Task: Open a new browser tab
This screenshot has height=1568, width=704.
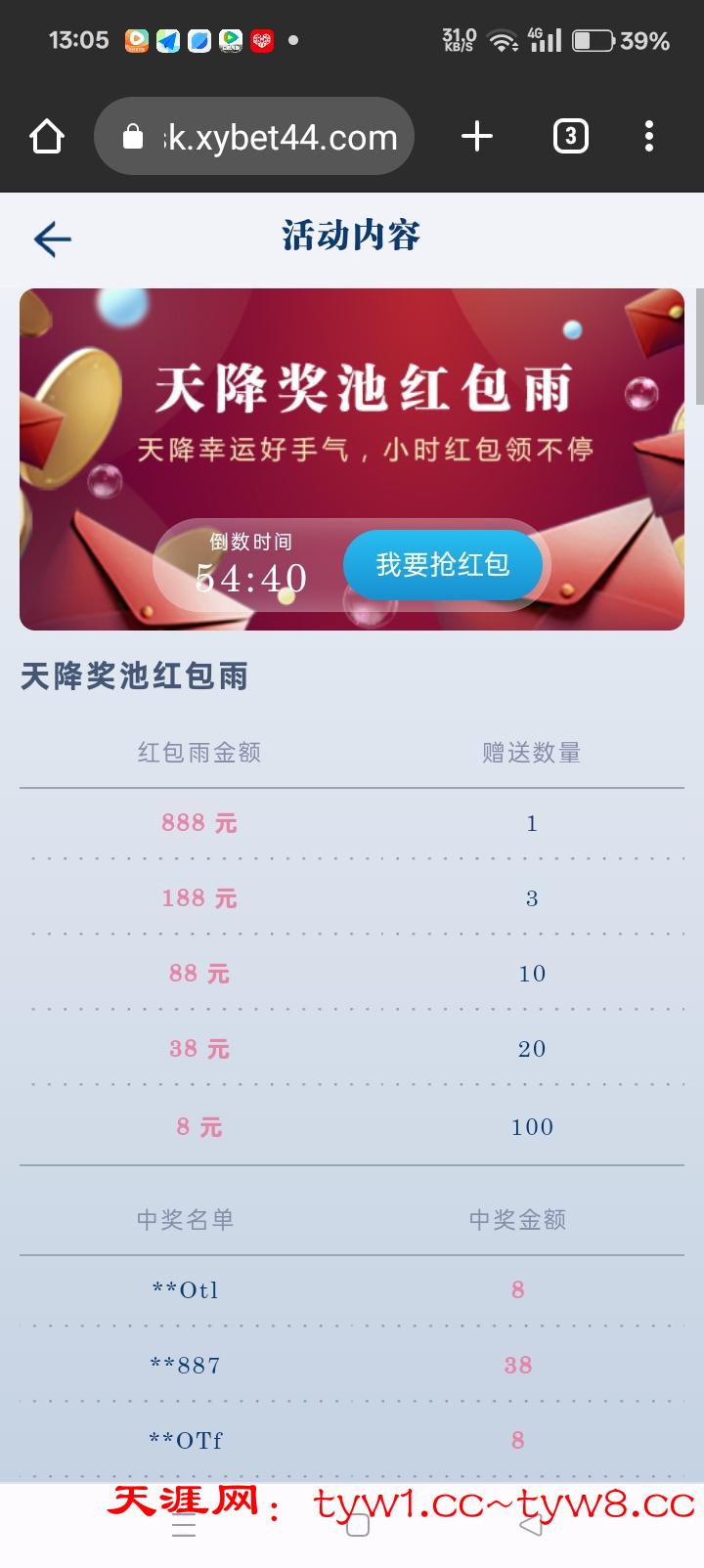Action: point(476,137)
